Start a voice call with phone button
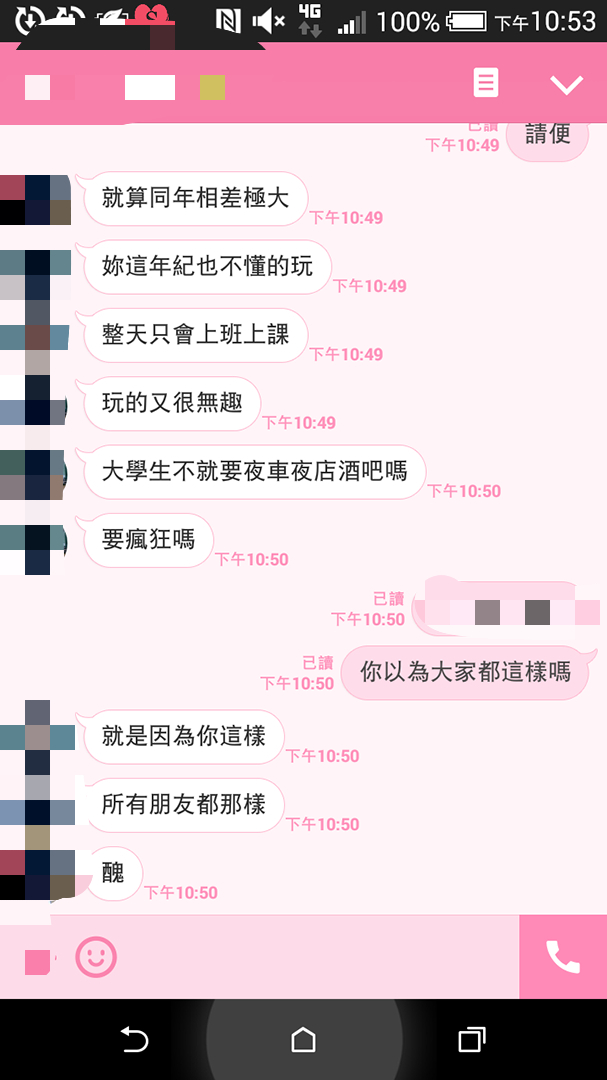 click(x=562, y=957)
